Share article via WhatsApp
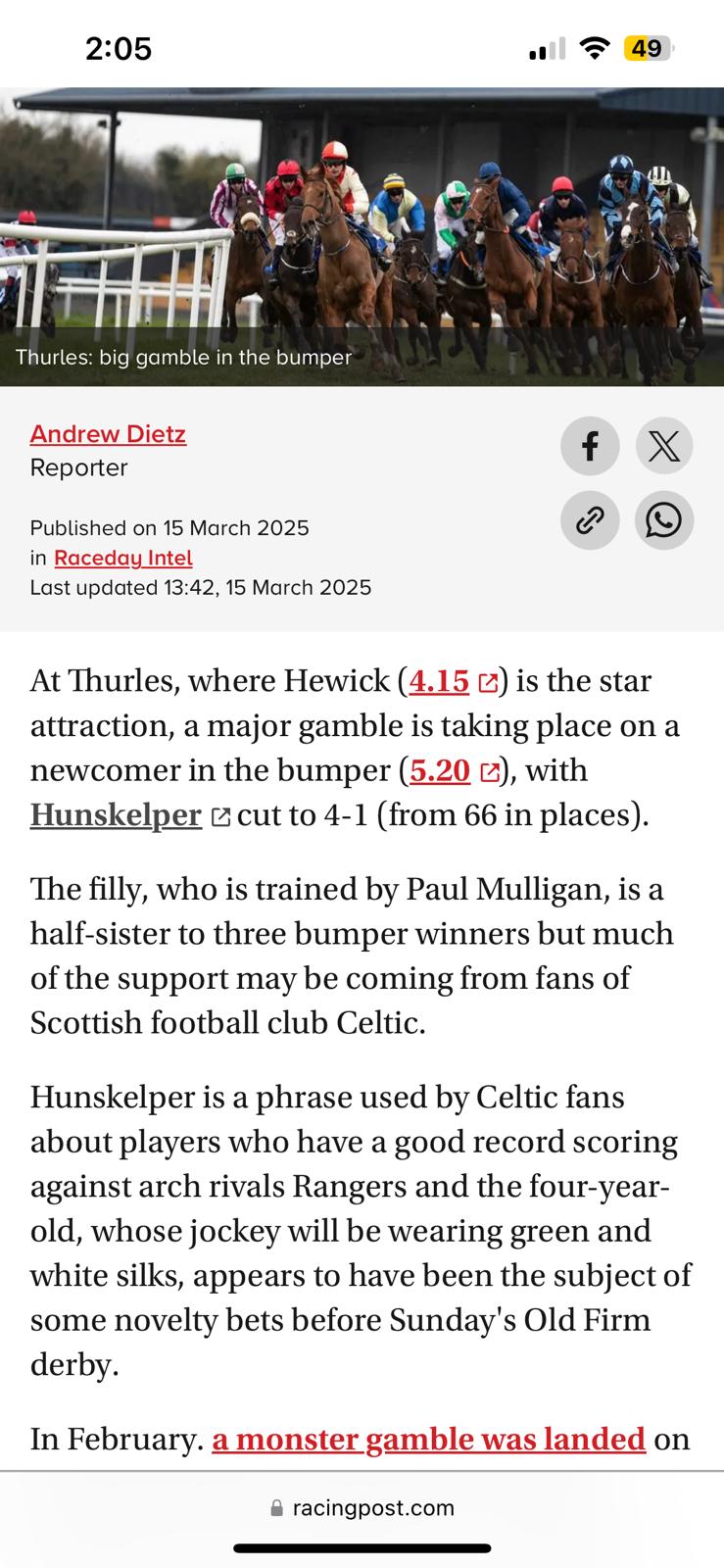724x1568 pixels. [664, 520]
